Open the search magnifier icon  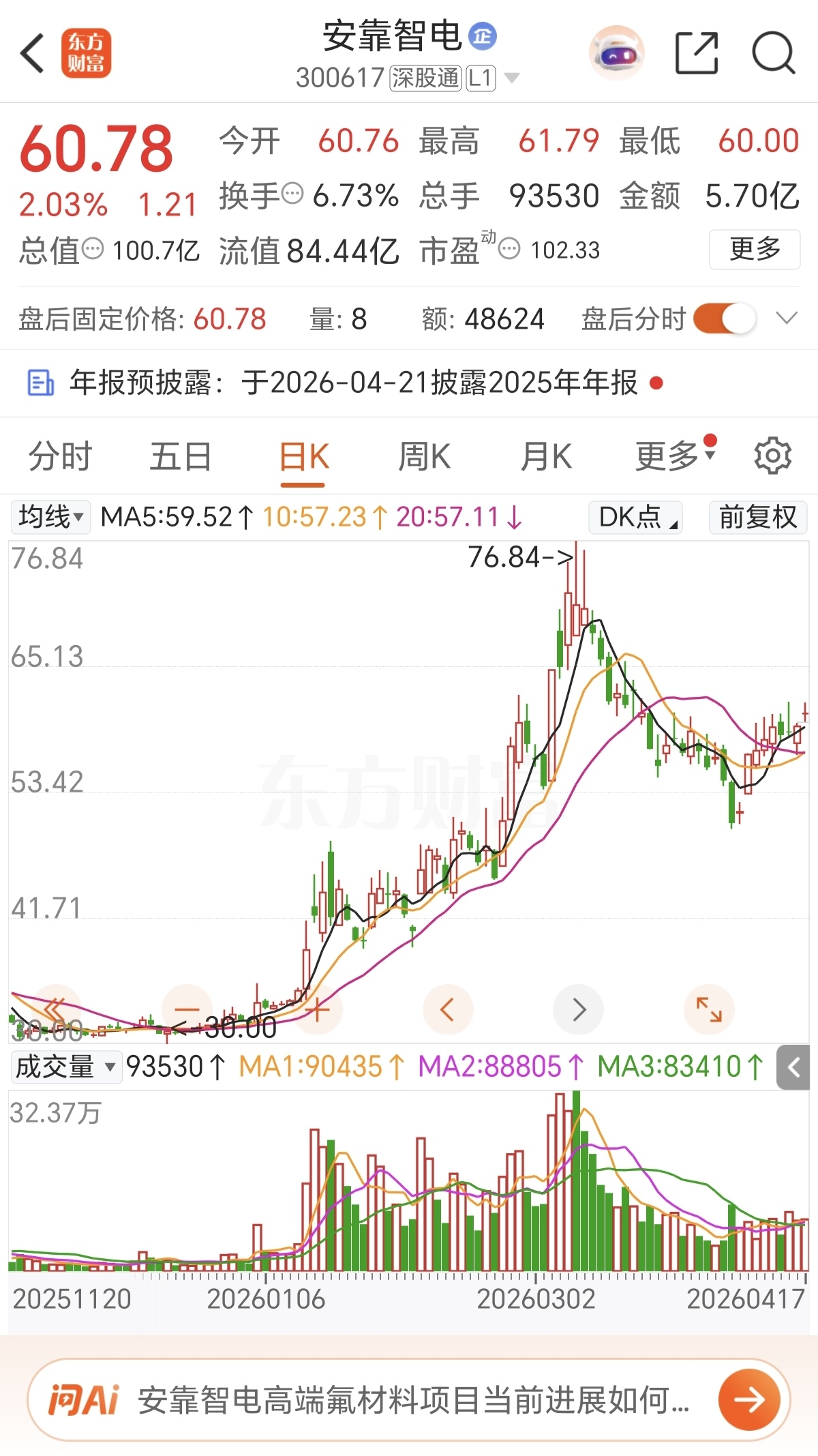[x=773, y=53]
